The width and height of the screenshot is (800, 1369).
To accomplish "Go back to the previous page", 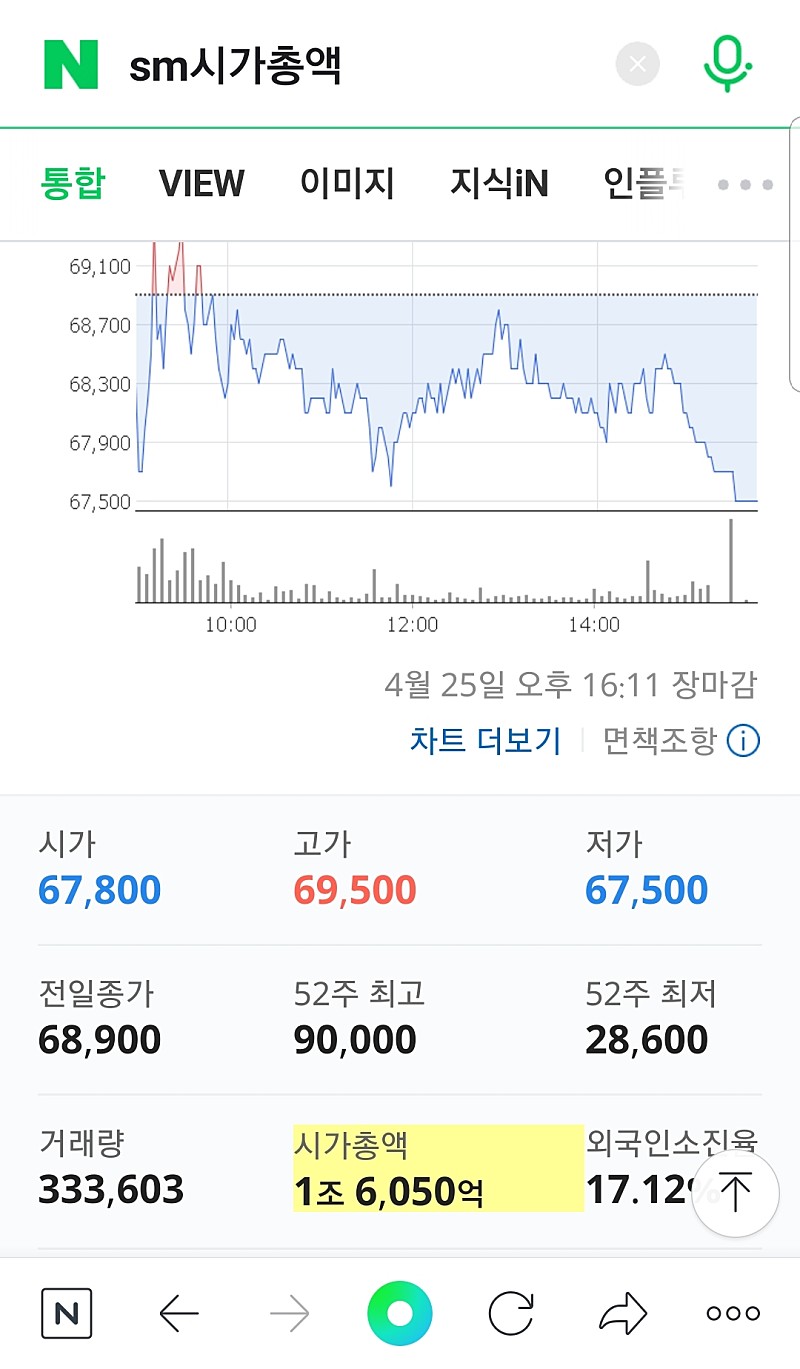I will tap(179, 1313).
